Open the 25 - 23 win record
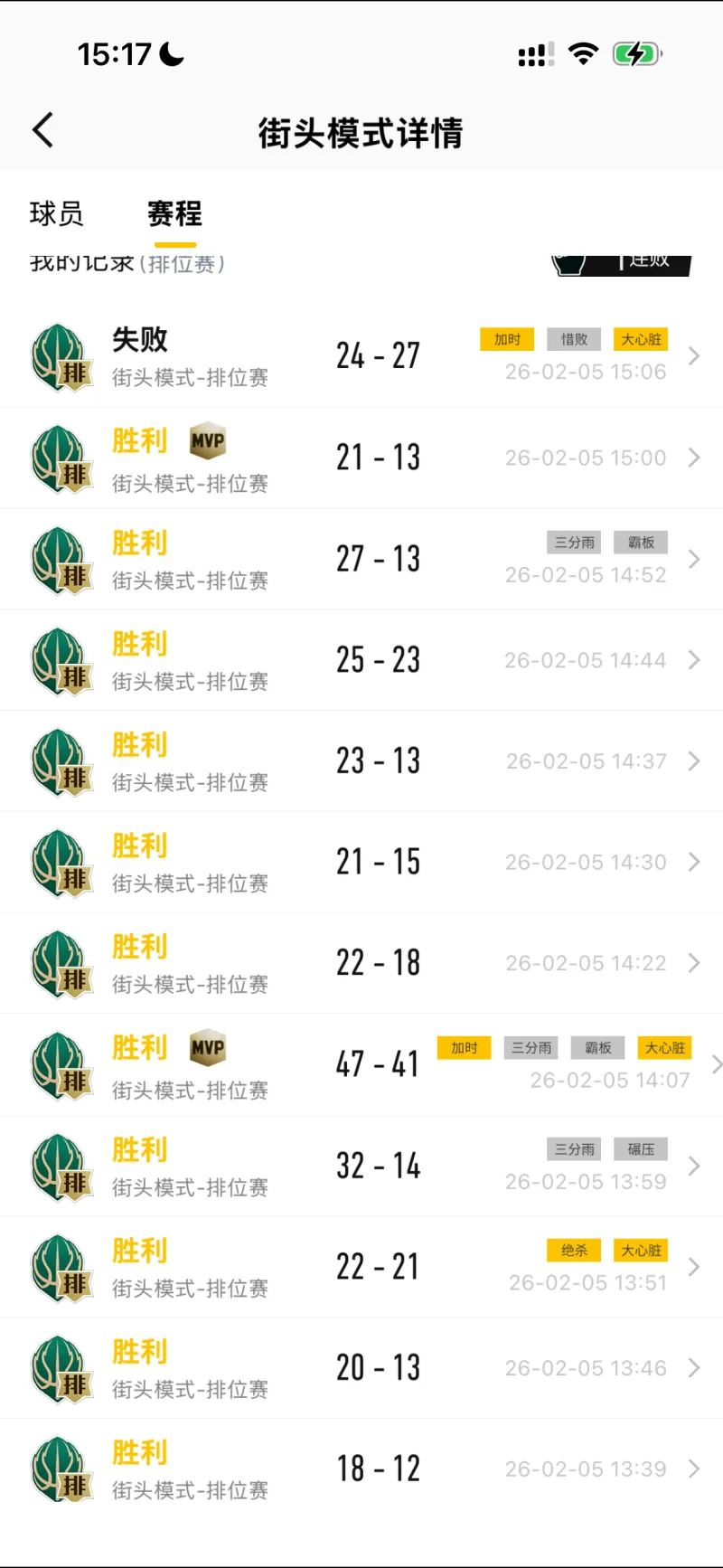This screenshot has height=1568, width=723. [x=361, y=660]
